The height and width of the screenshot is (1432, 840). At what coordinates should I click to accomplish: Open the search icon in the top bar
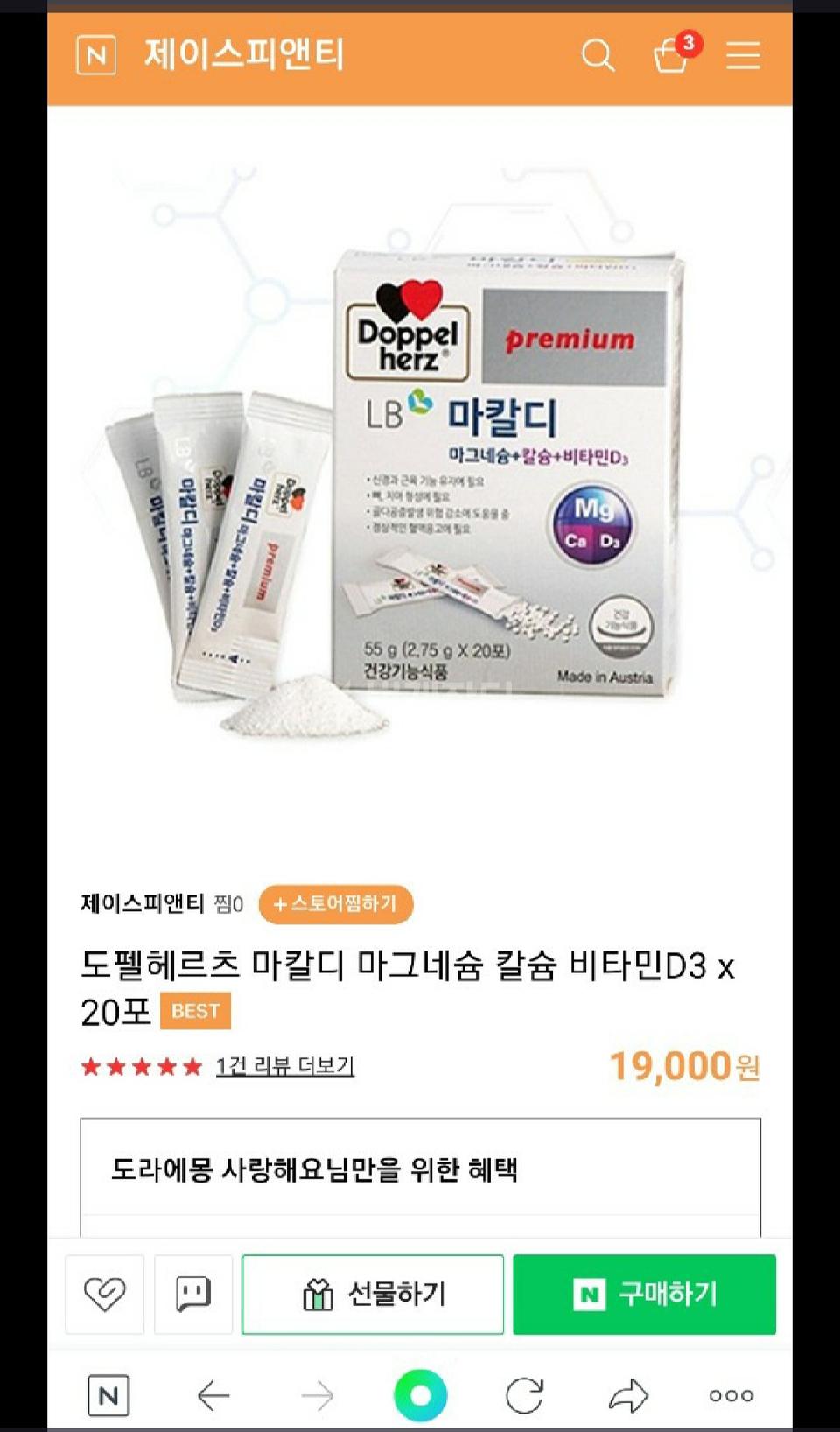pyautogui.click(x=599, y=55)
